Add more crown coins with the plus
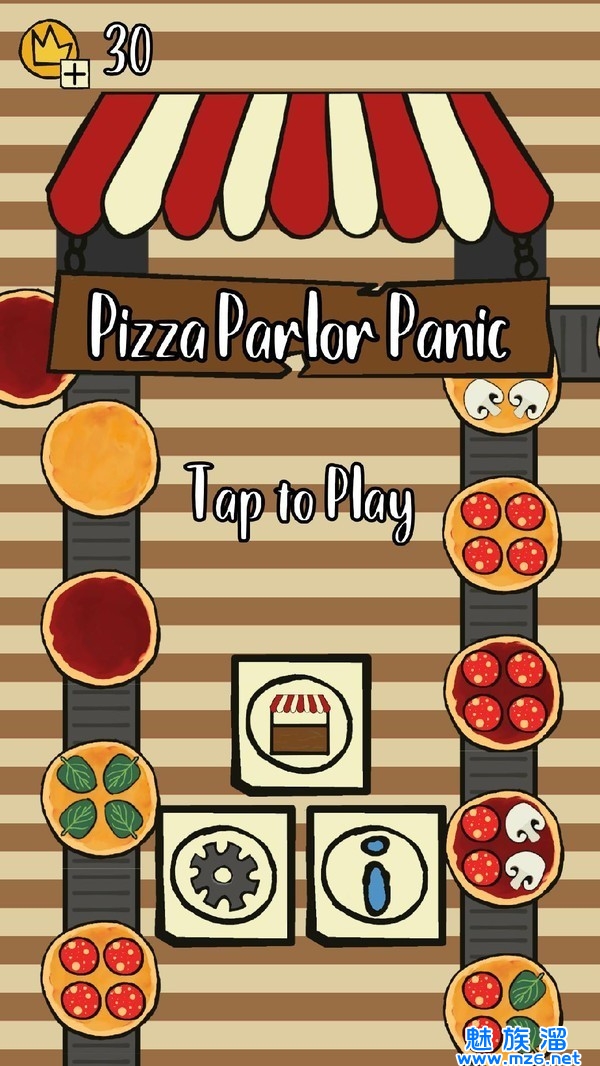This screenshot has width=600, height=1066. click(x=75, y=73)
